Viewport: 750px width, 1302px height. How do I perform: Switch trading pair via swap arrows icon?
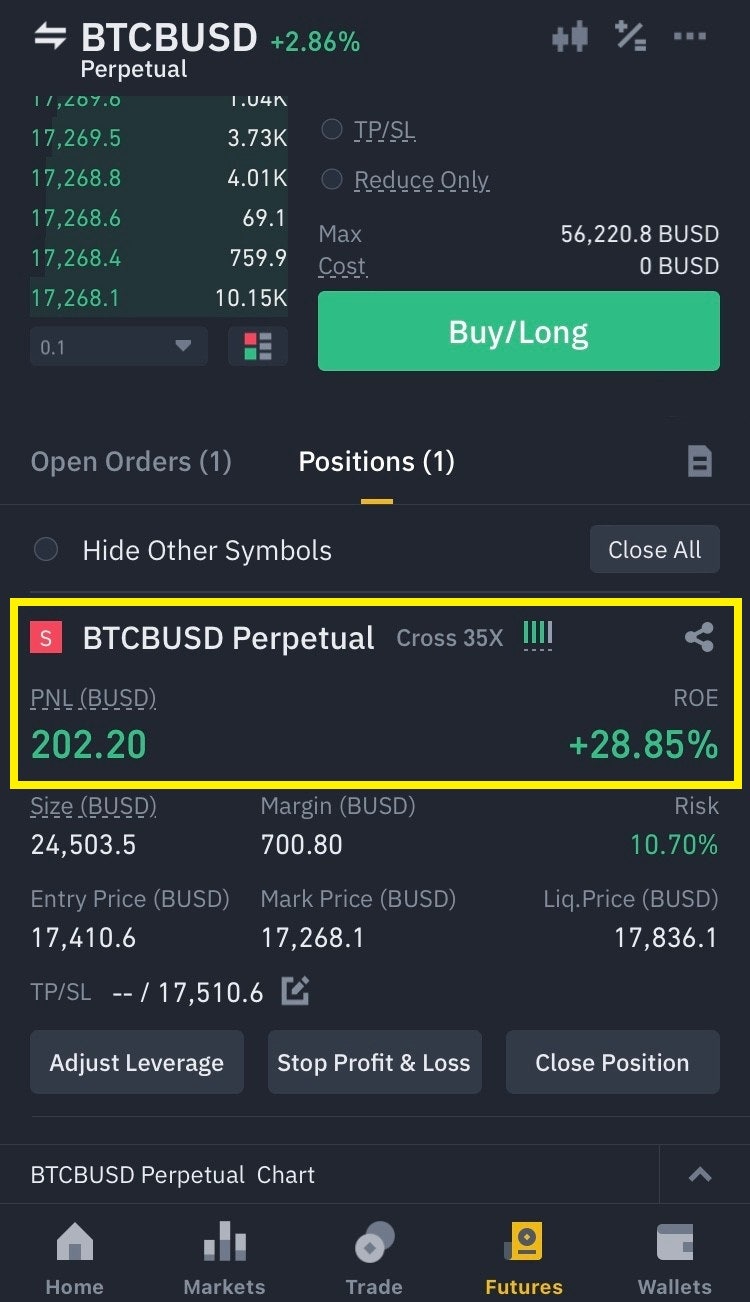(x=50, y=37)
